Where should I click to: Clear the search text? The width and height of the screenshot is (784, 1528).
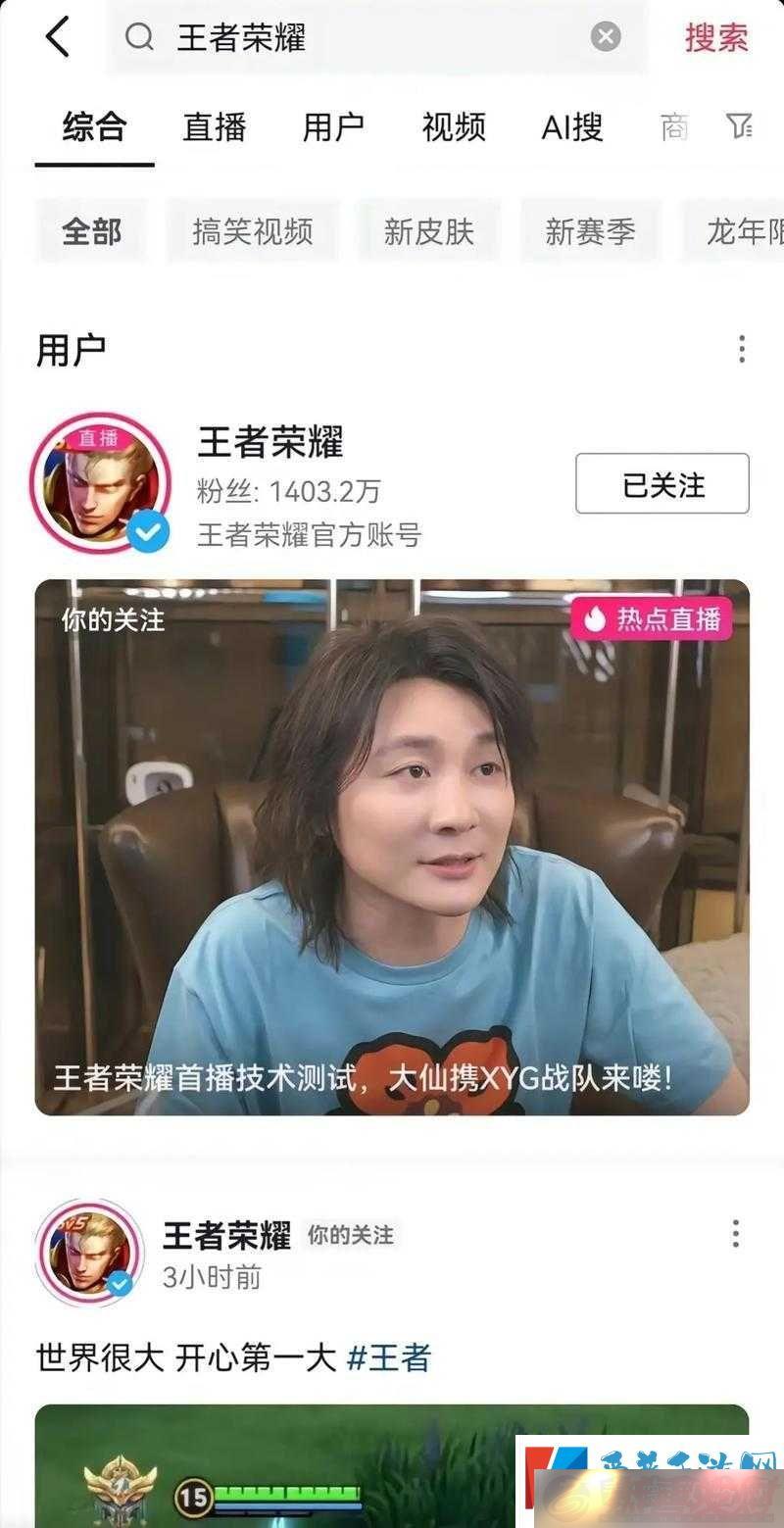pyautogui.click(x=606, y=37)
